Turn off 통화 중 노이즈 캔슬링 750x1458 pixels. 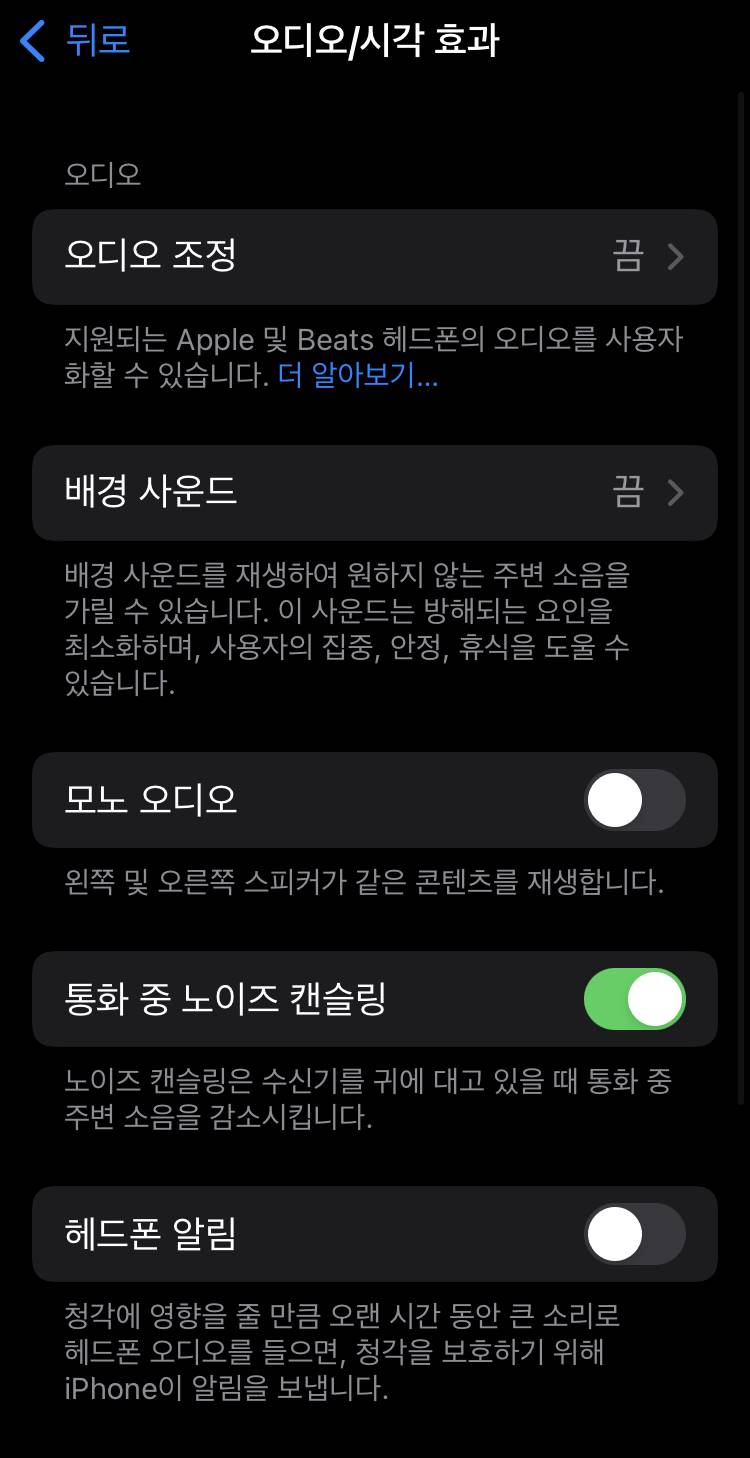(635, 999)
